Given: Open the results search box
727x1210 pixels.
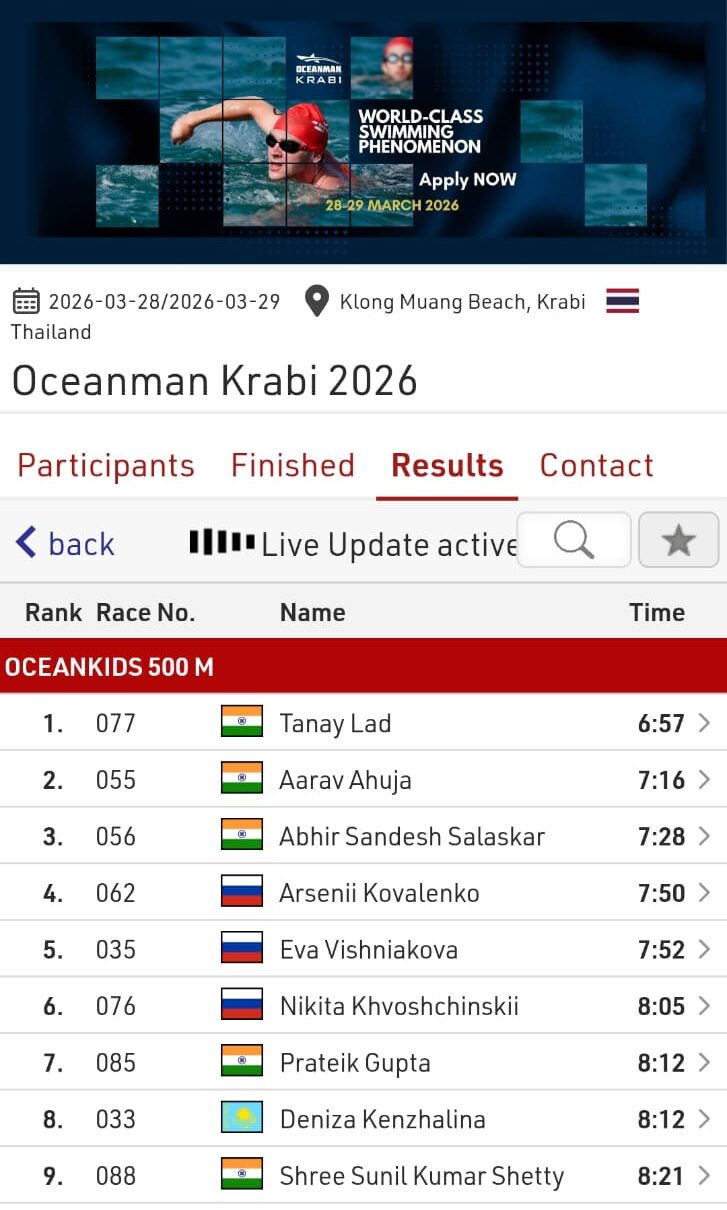Looking at the screenshot, I should [574, 541].
